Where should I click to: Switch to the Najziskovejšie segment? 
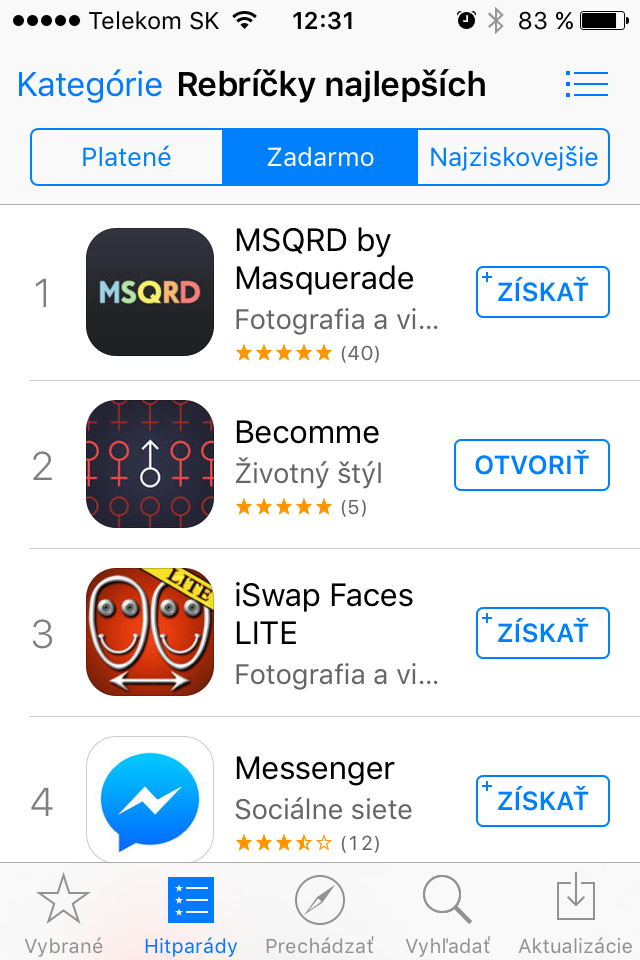pyautogui.click(x=513, y=157)
